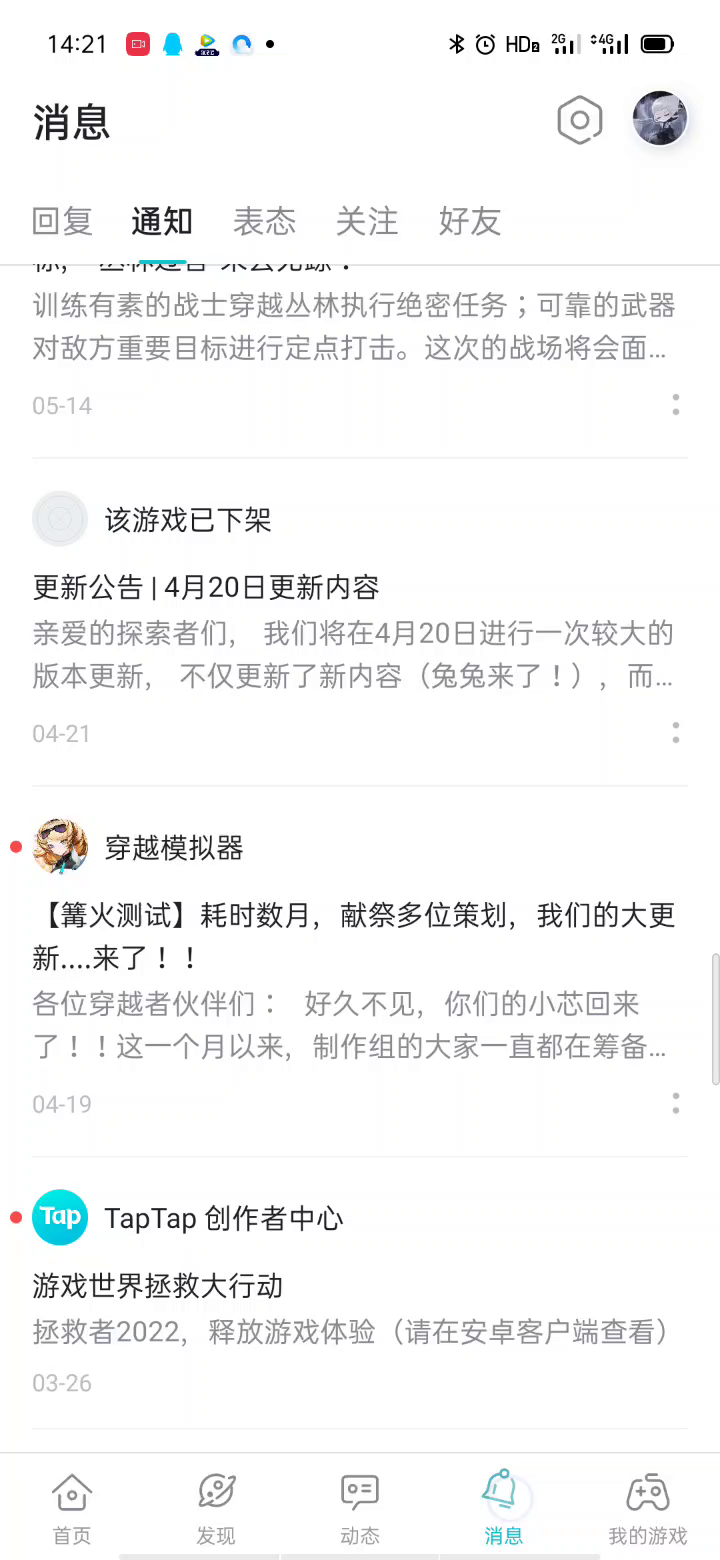
Task: Open the hexagon settings icon
Action: tap(579, 121)
